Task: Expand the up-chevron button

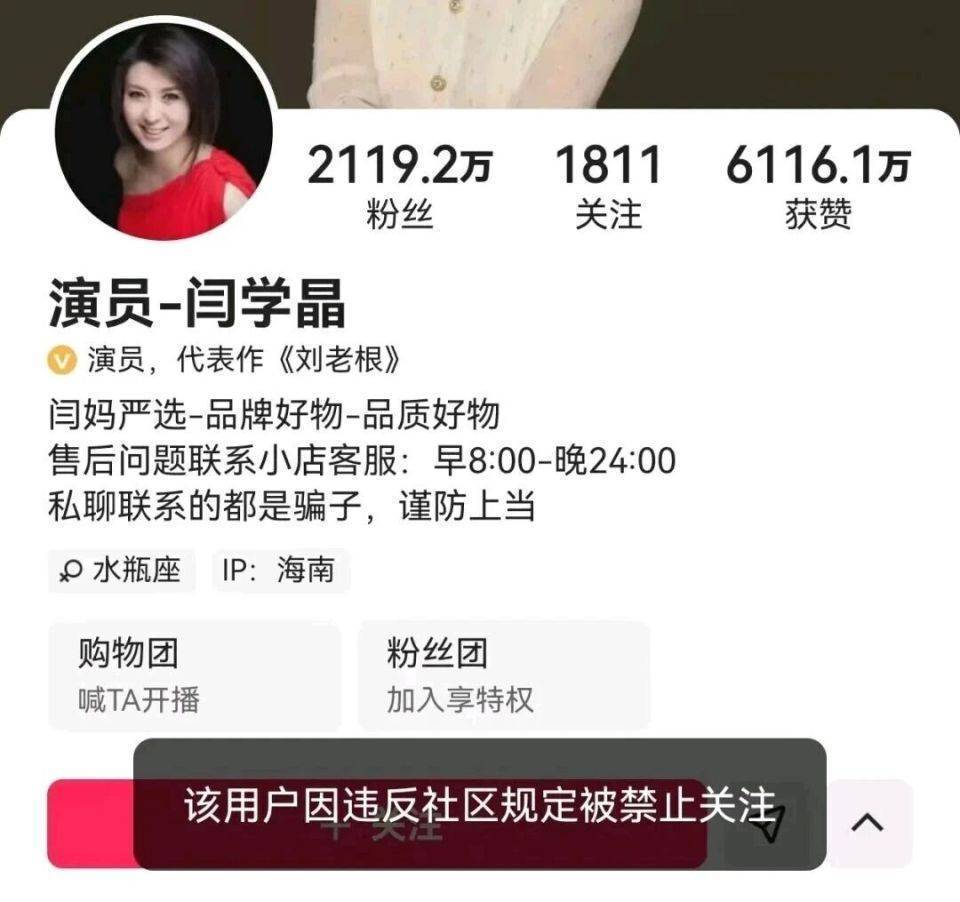Action: pos(868,823)
